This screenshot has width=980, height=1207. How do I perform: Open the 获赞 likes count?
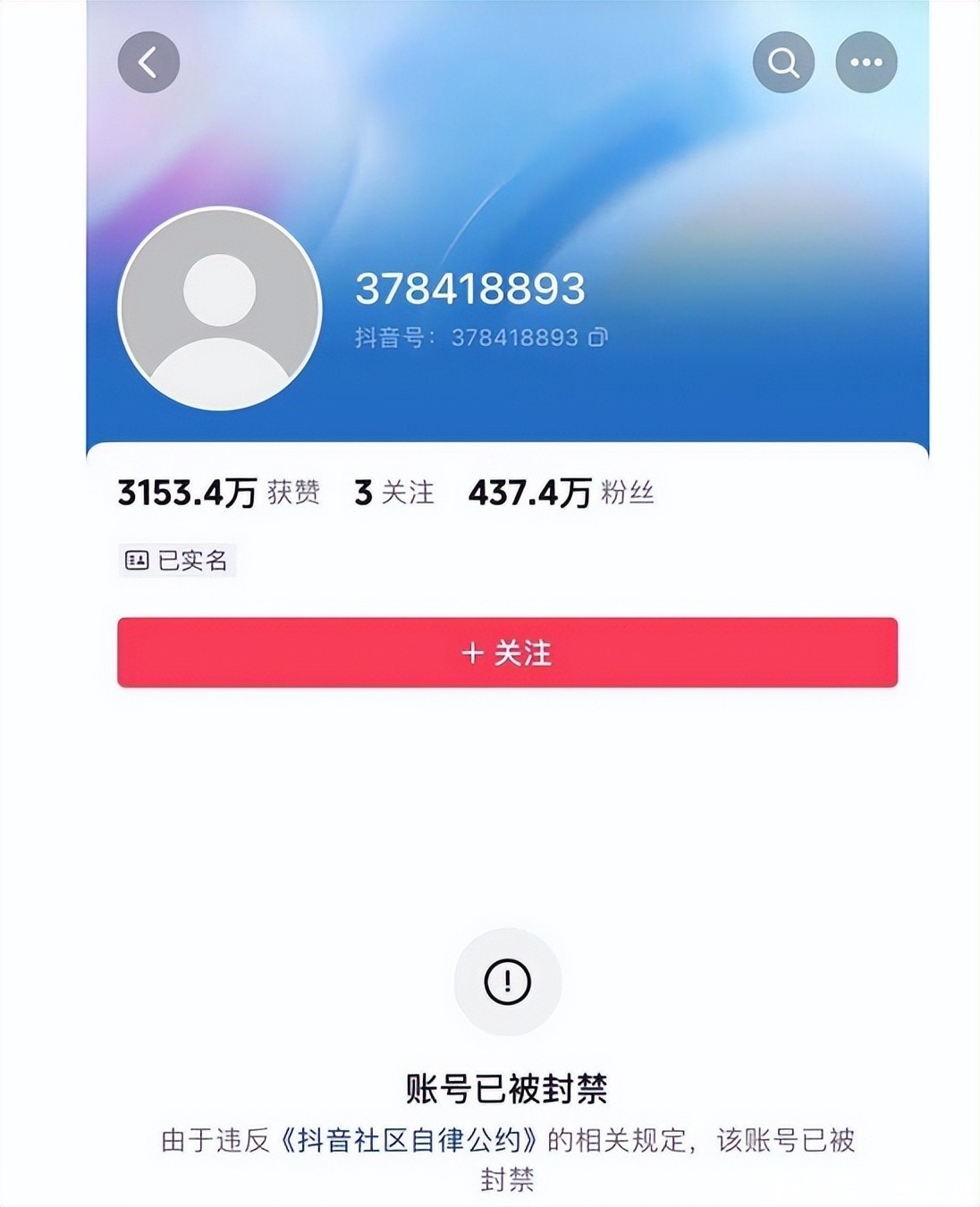(219, 493)
